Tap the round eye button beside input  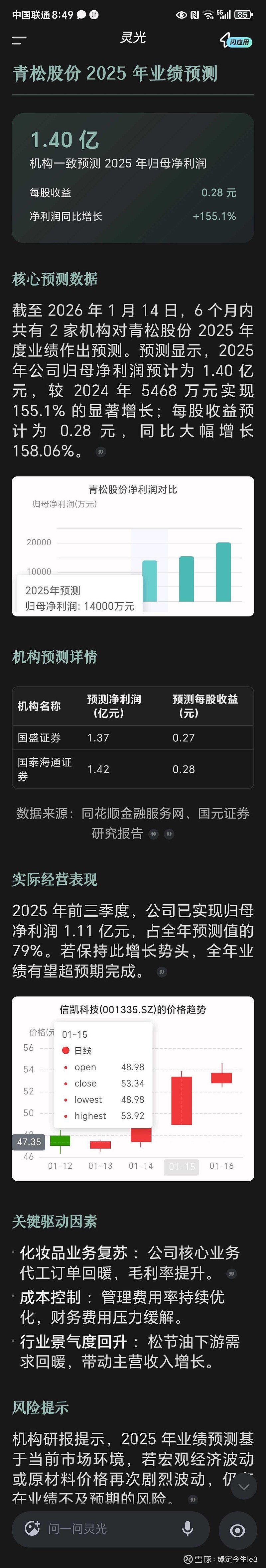[x=237, y=1528]
